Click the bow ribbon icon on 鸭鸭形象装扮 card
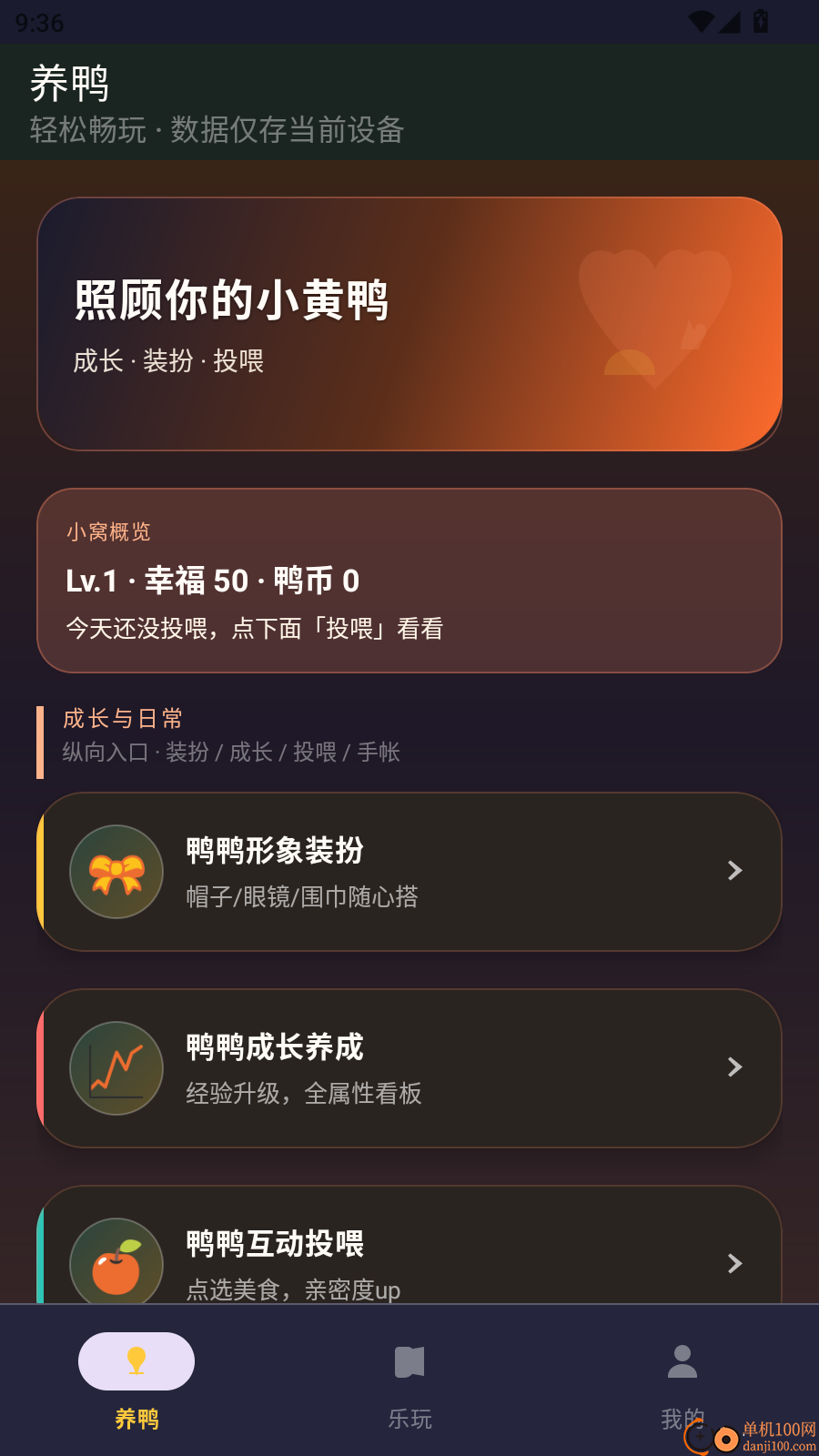Screen dimensions: 819x1456 click(x=116, y=871)
